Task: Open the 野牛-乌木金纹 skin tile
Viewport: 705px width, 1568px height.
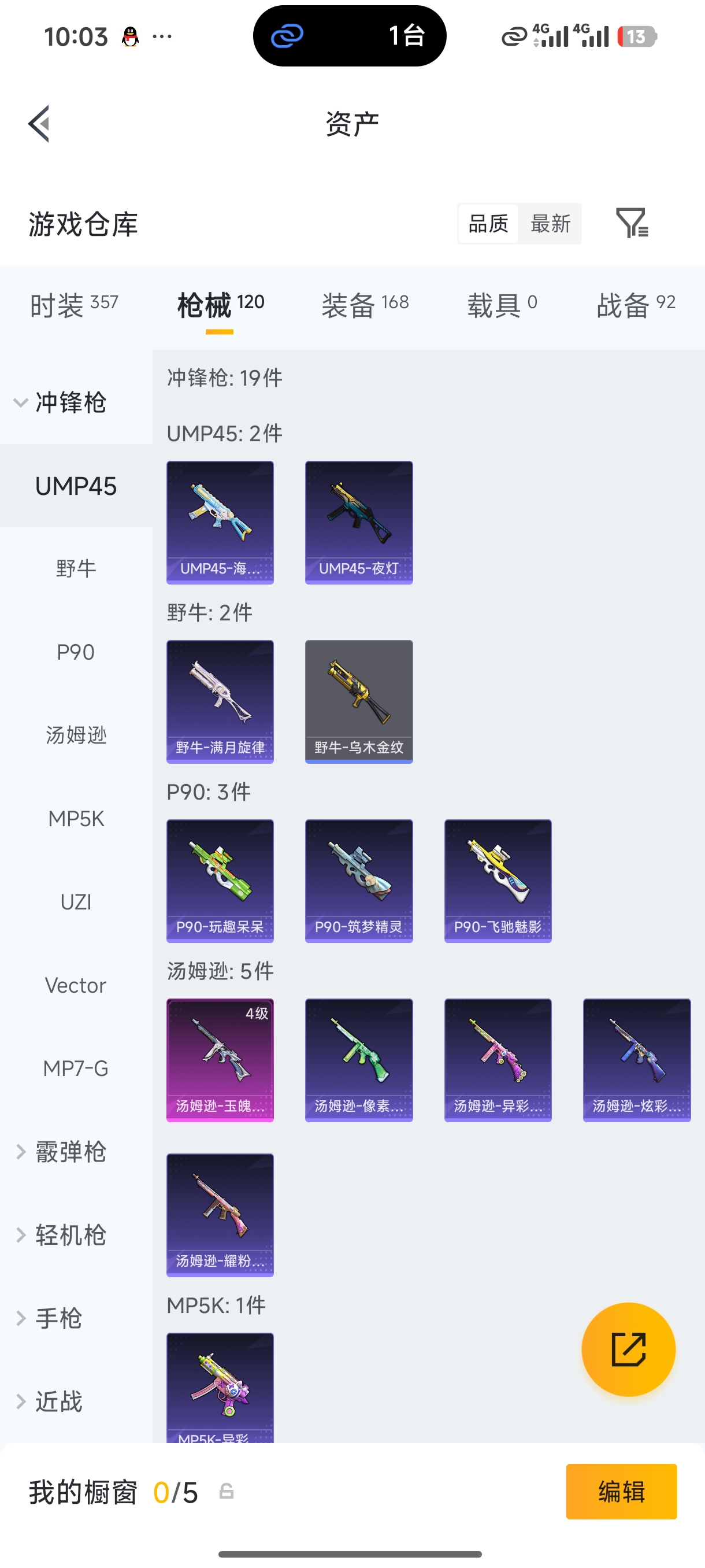Action: pos(359,701)
